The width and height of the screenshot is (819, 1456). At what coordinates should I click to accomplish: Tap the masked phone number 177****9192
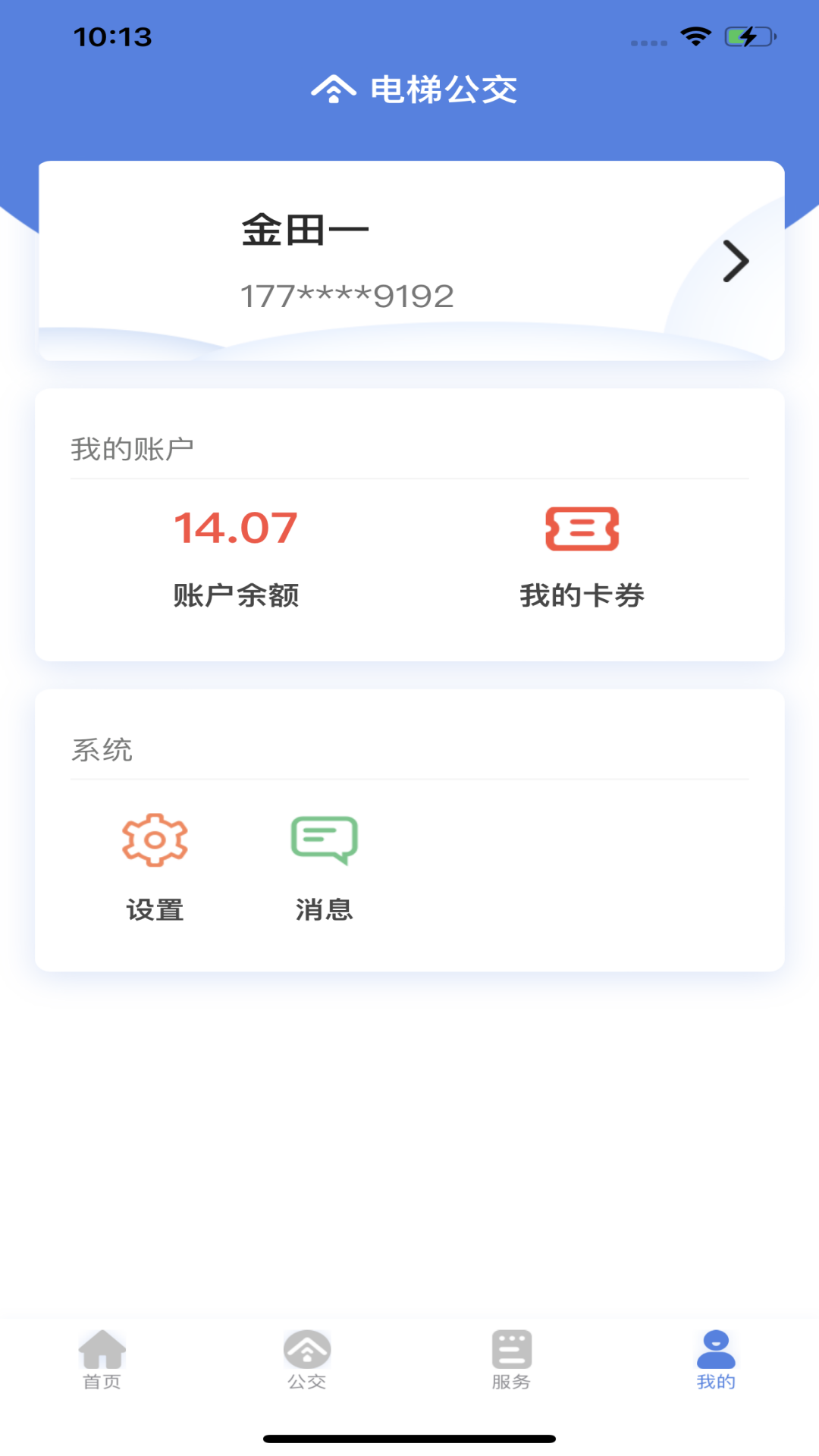pyautogui.click(x=347, y=294)
